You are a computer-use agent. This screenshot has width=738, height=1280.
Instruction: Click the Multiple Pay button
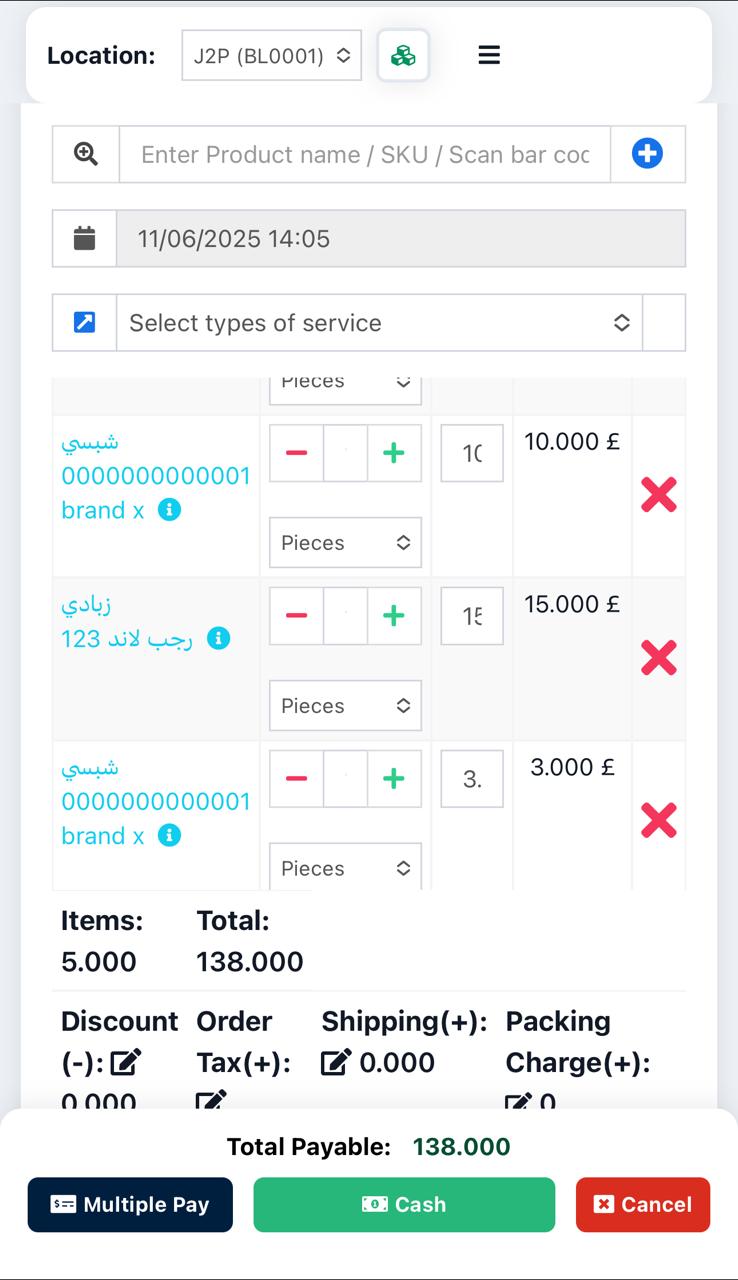[130, 1204]
